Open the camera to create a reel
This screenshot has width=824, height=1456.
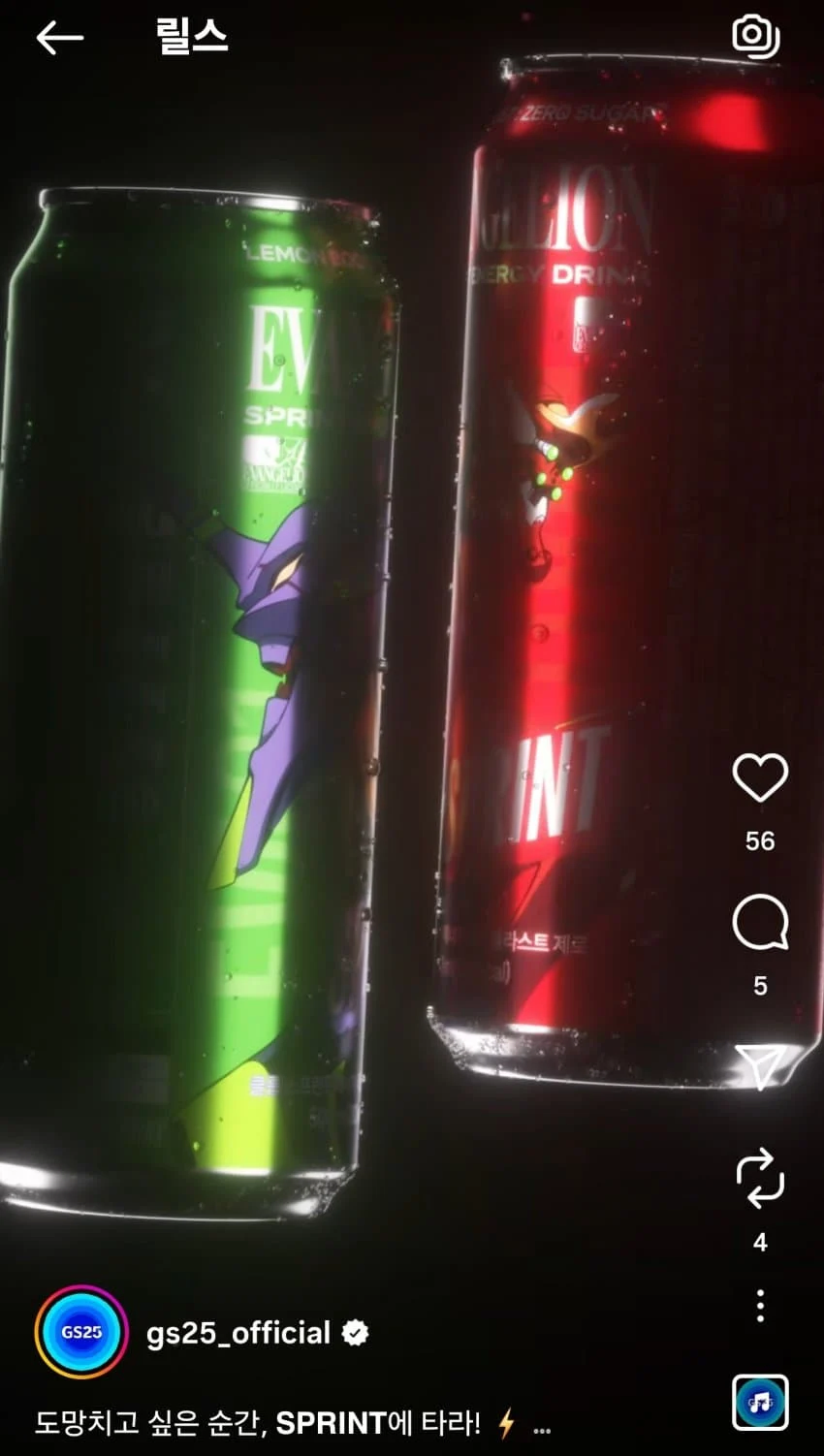click(x=755, y=36)
